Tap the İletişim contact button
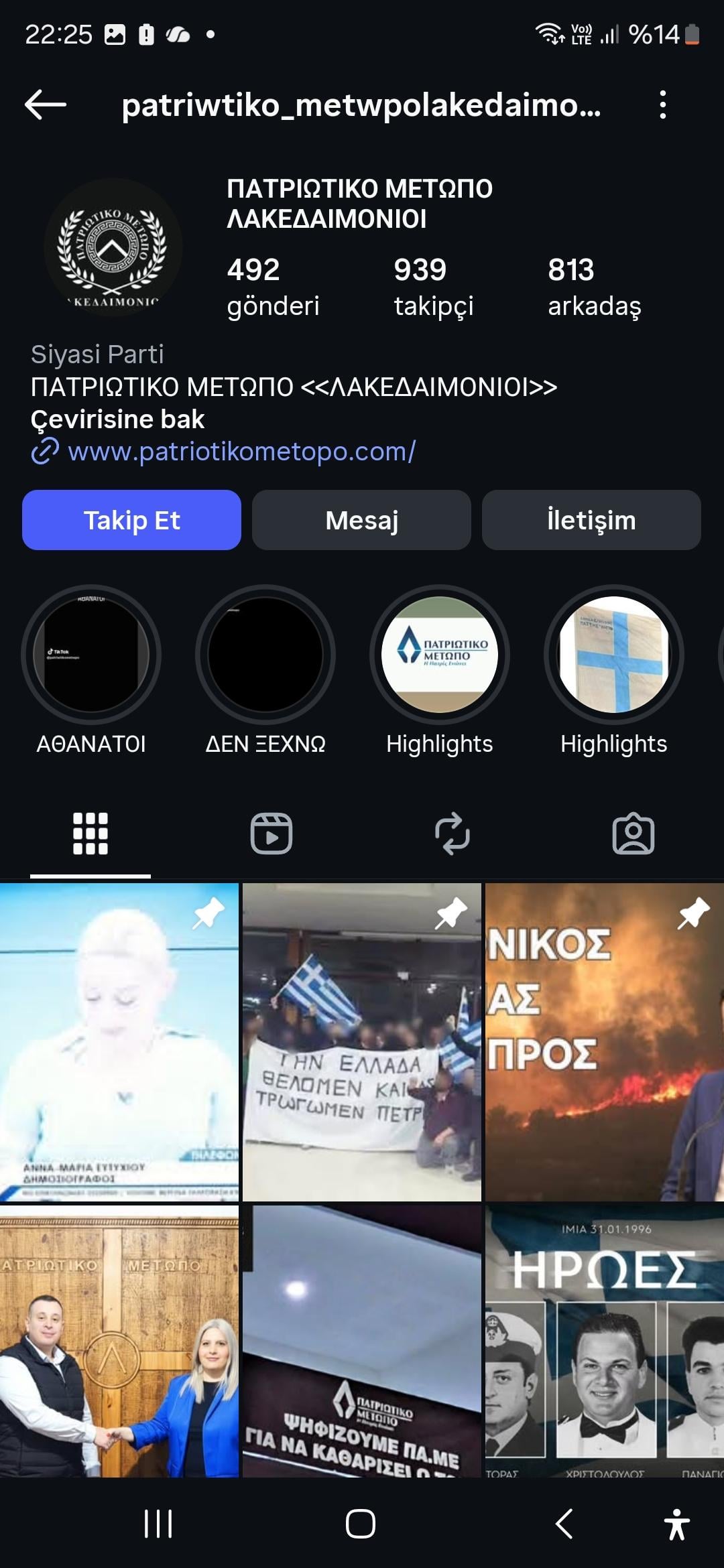The height and width of the screenshot is (1568, 724). click(x=591, y=520)
